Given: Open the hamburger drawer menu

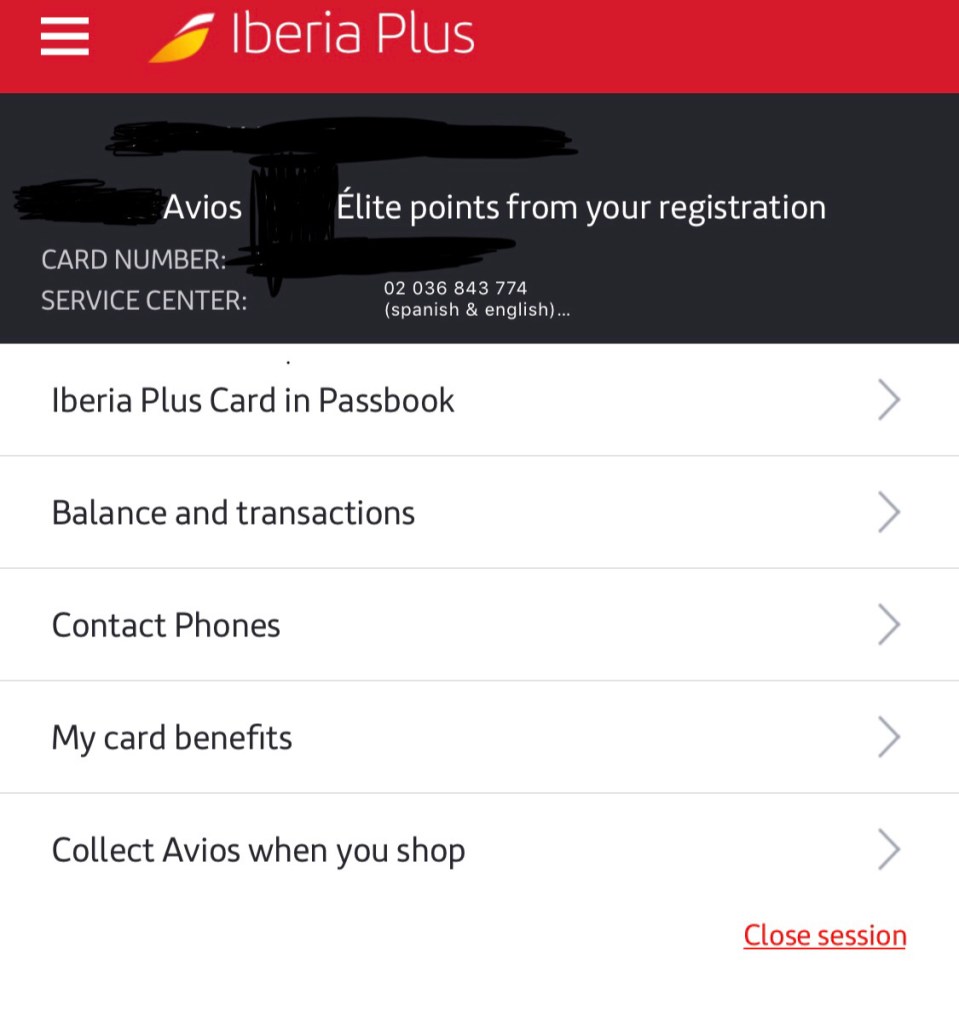Looking at the screenshot, I should [65, 37].
